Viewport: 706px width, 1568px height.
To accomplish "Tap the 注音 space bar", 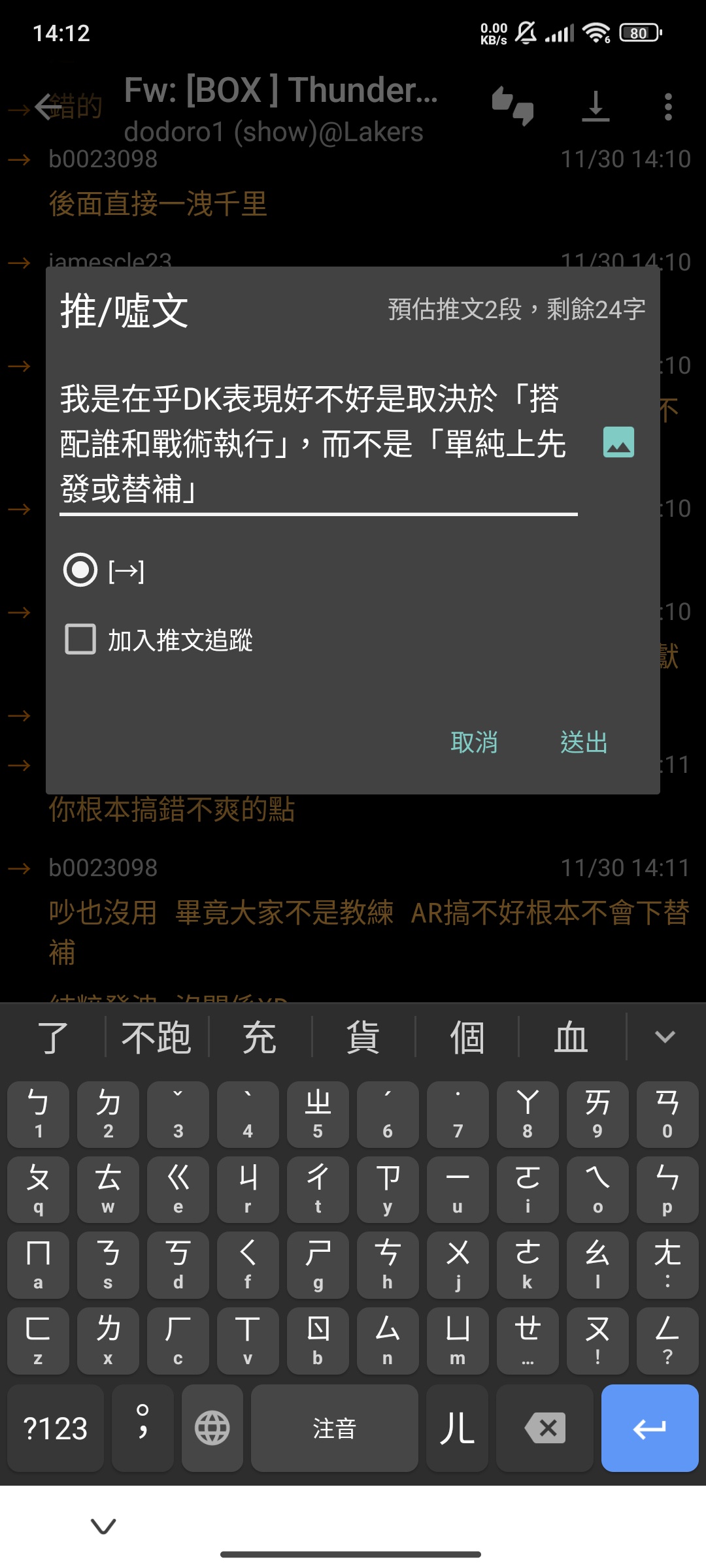I will [334, 1428].
